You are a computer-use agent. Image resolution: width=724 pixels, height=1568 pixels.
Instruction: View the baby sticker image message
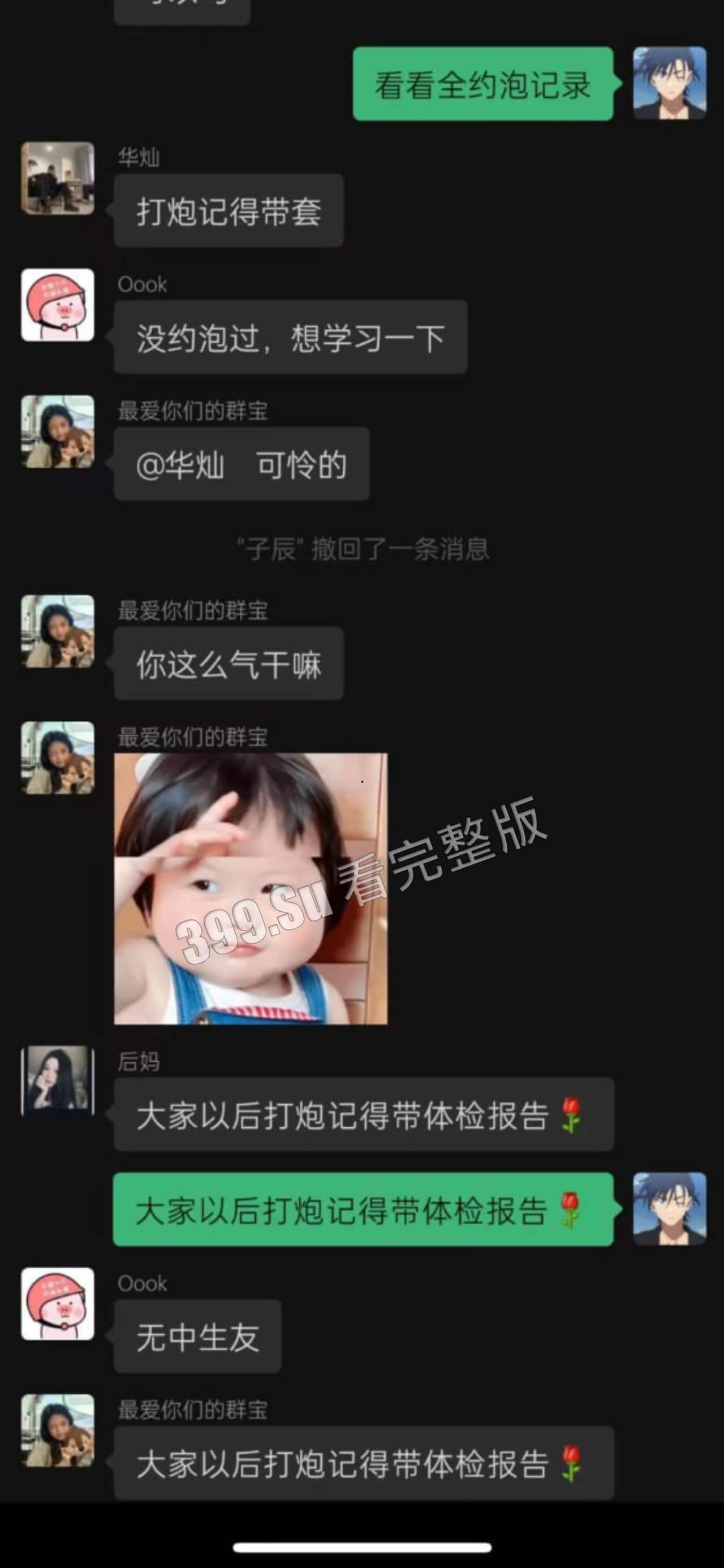tap(250, 888)
